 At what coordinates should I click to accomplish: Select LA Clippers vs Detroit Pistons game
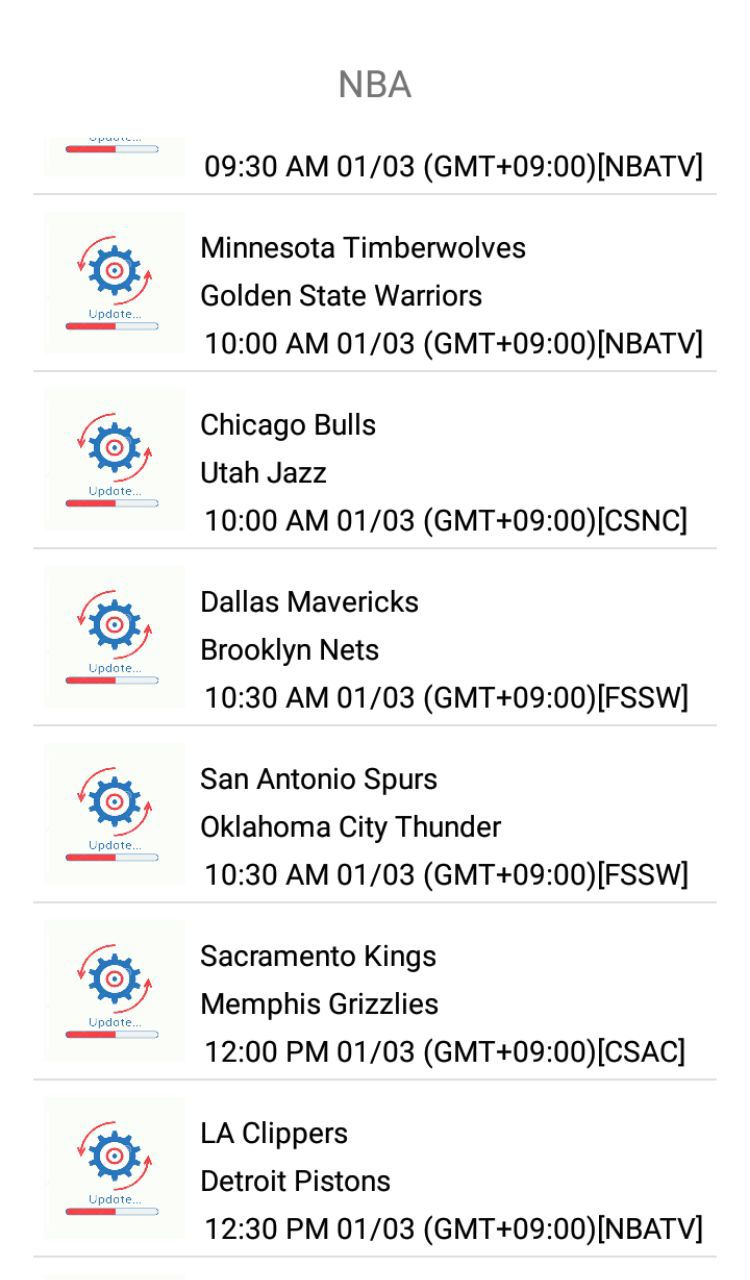click(375, 1168)
